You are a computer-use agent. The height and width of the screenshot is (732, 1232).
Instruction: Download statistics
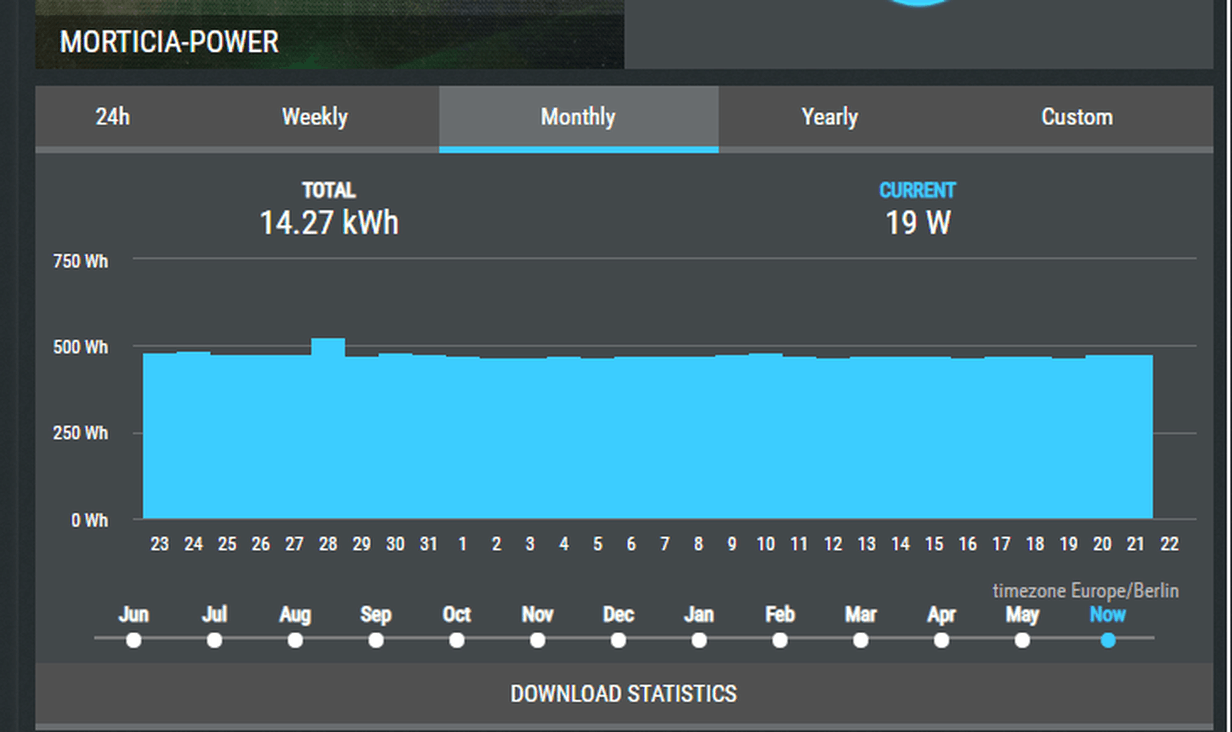pos(623,693)
